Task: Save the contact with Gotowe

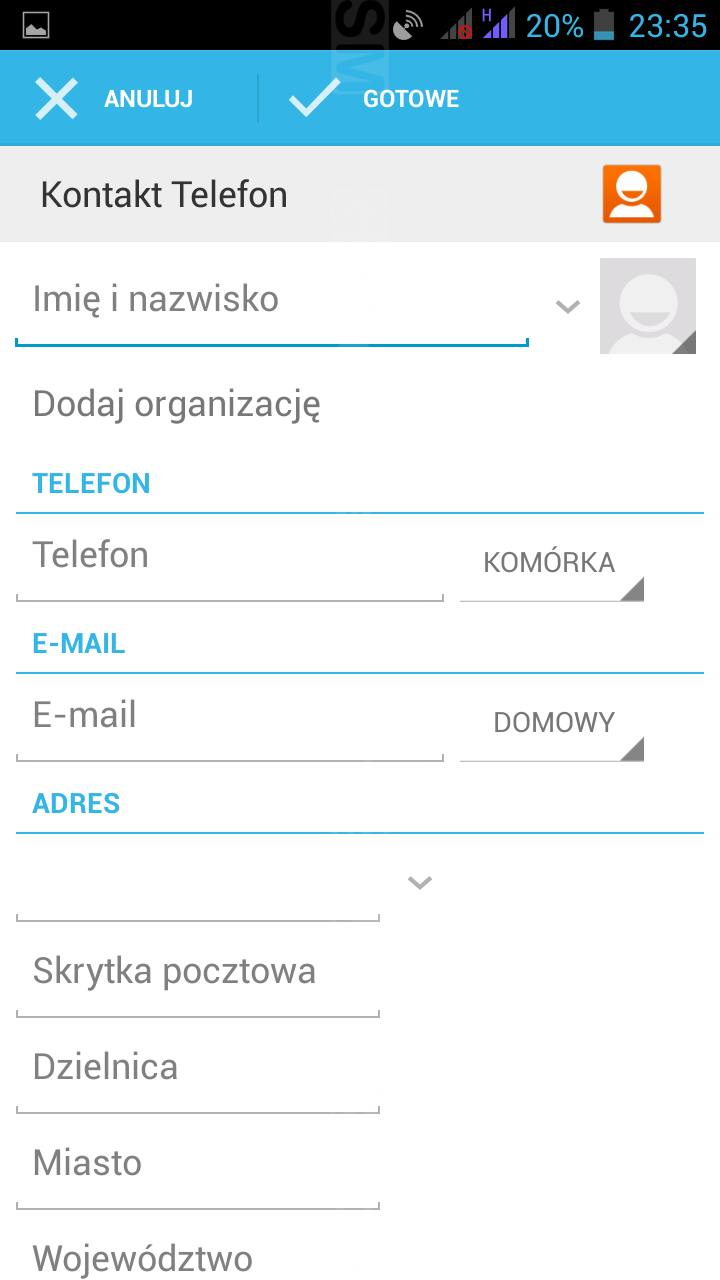Action: click(x=374, y=99)
